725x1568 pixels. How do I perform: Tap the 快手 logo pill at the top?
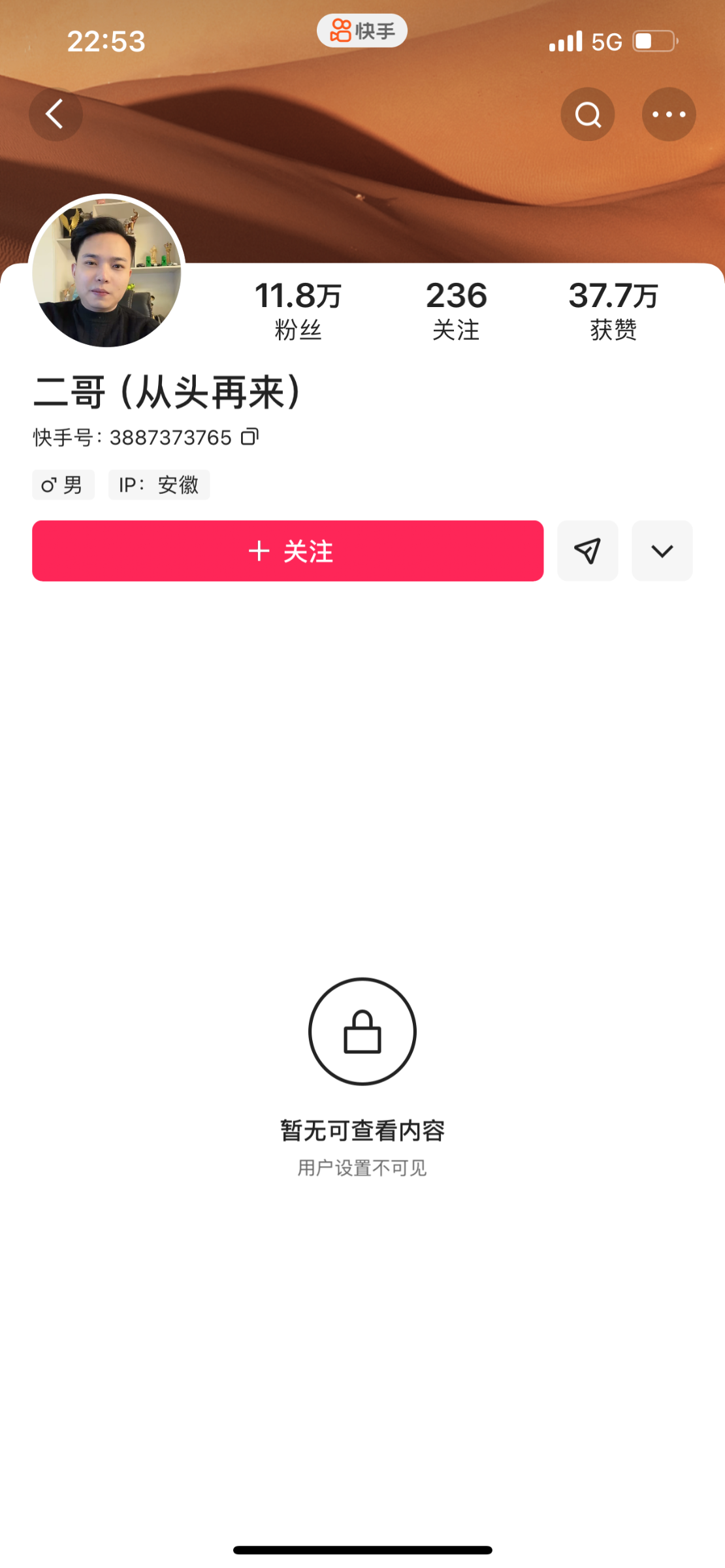tap(362, 29)
